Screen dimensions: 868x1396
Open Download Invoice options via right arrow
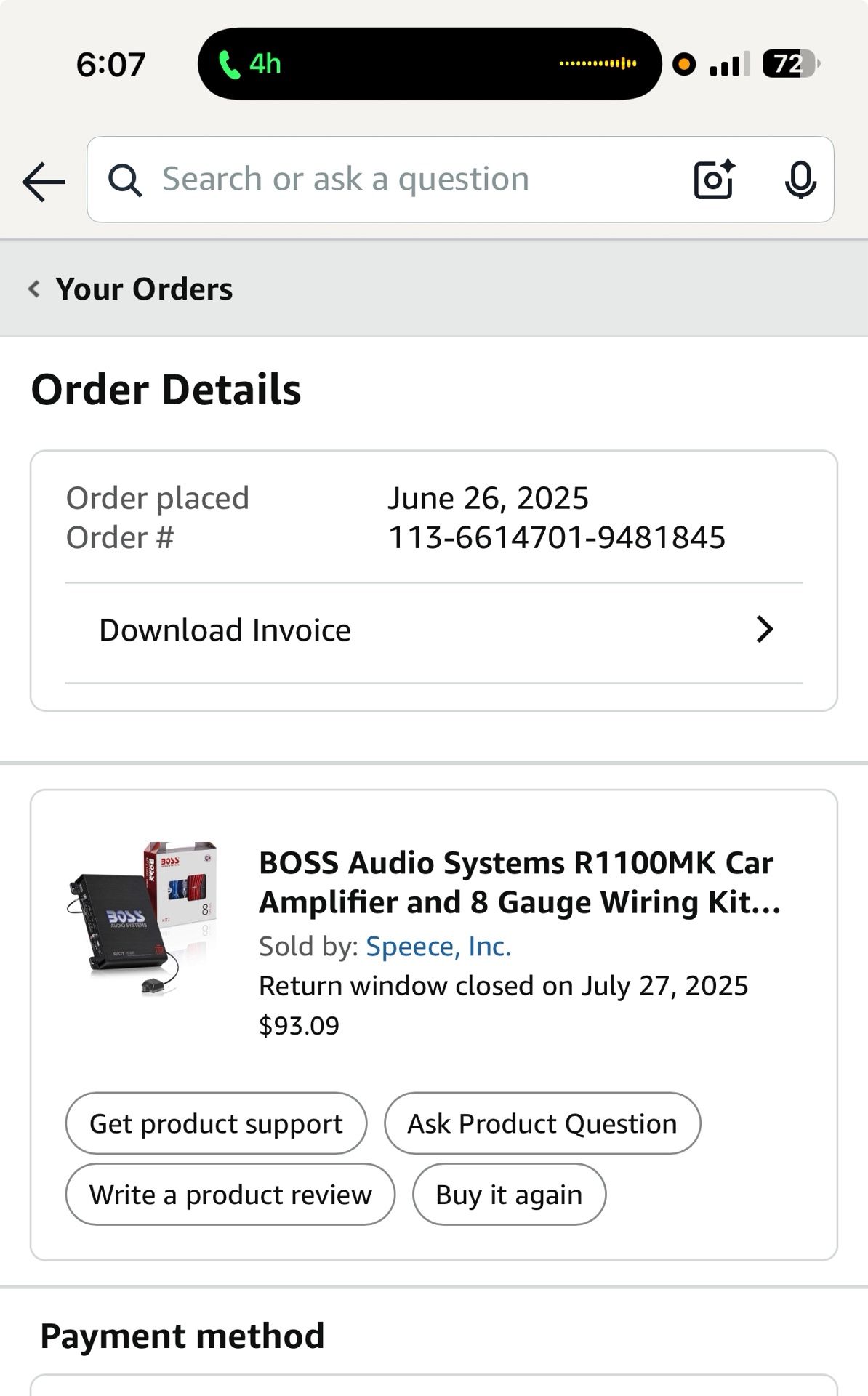(x=763, y=630)
